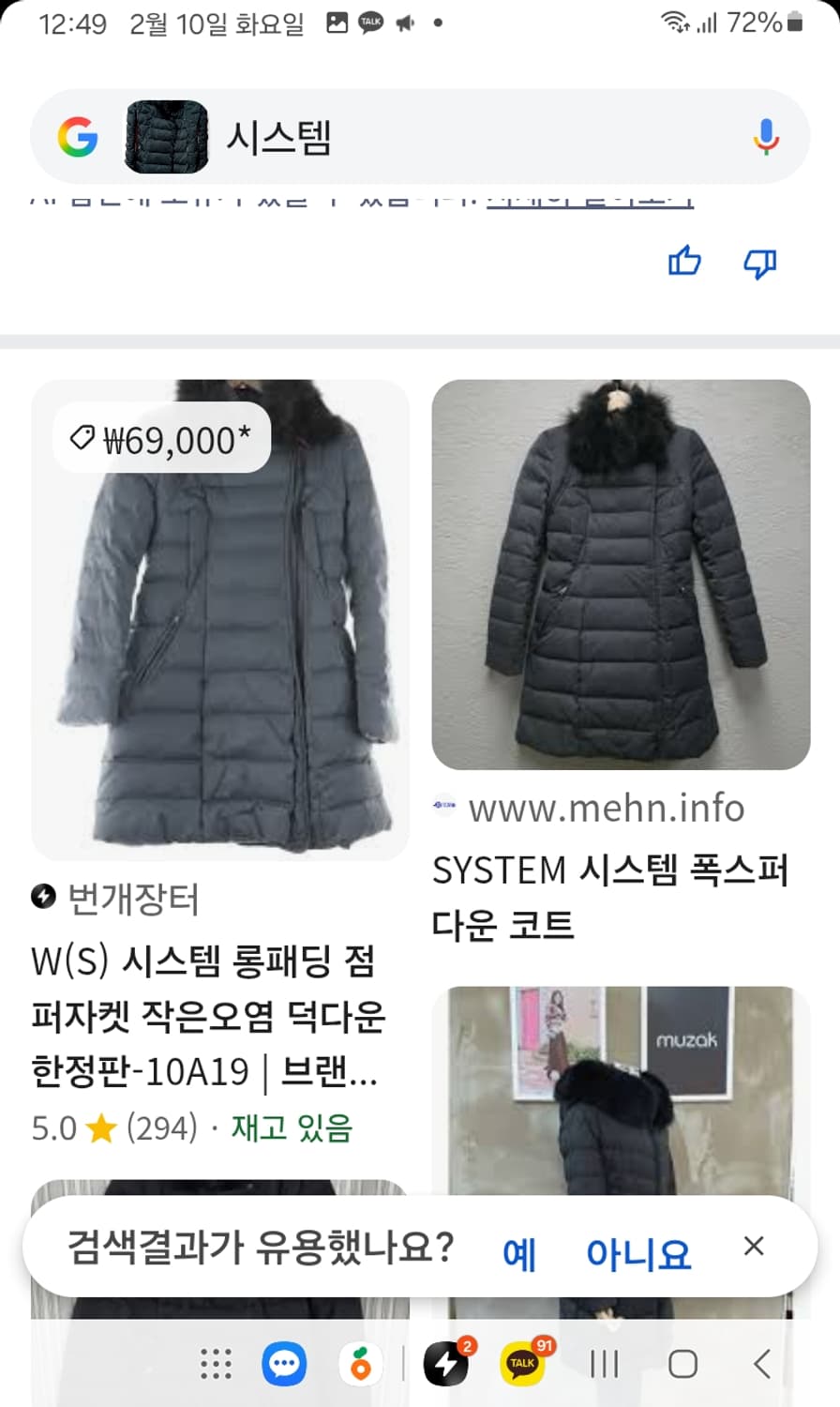This screenshot has width=840, height=1407.
Task: Open the Karrot app from the bottom bar
Action: [363, 1364]
